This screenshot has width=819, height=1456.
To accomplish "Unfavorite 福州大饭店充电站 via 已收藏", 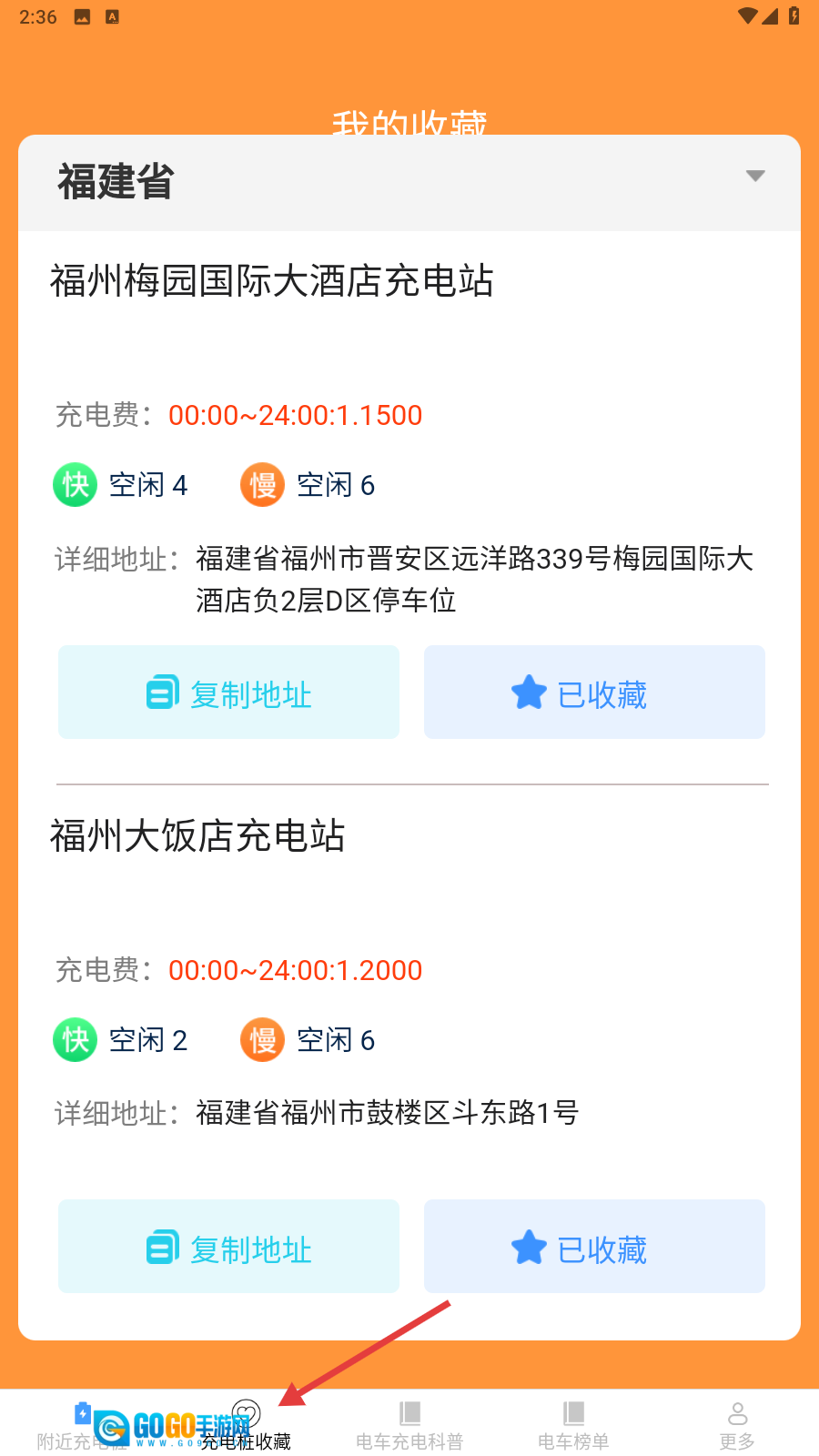I will coord(594,1247).
